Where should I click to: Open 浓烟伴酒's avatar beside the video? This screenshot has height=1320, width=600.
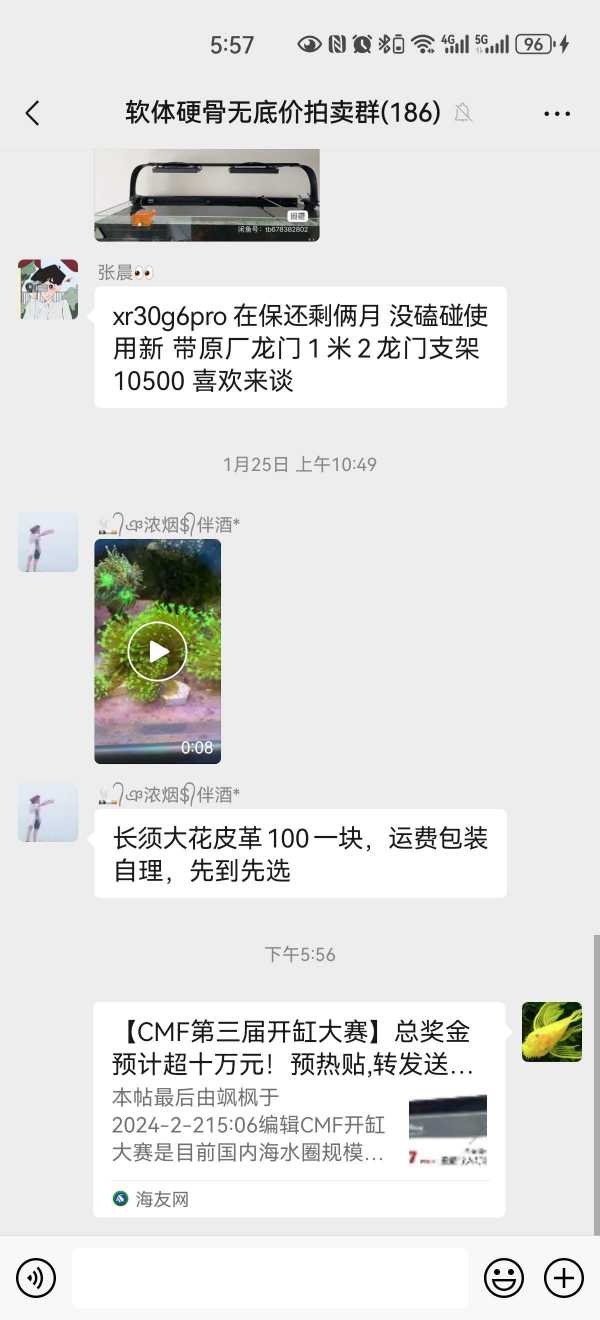pos(48,542)
